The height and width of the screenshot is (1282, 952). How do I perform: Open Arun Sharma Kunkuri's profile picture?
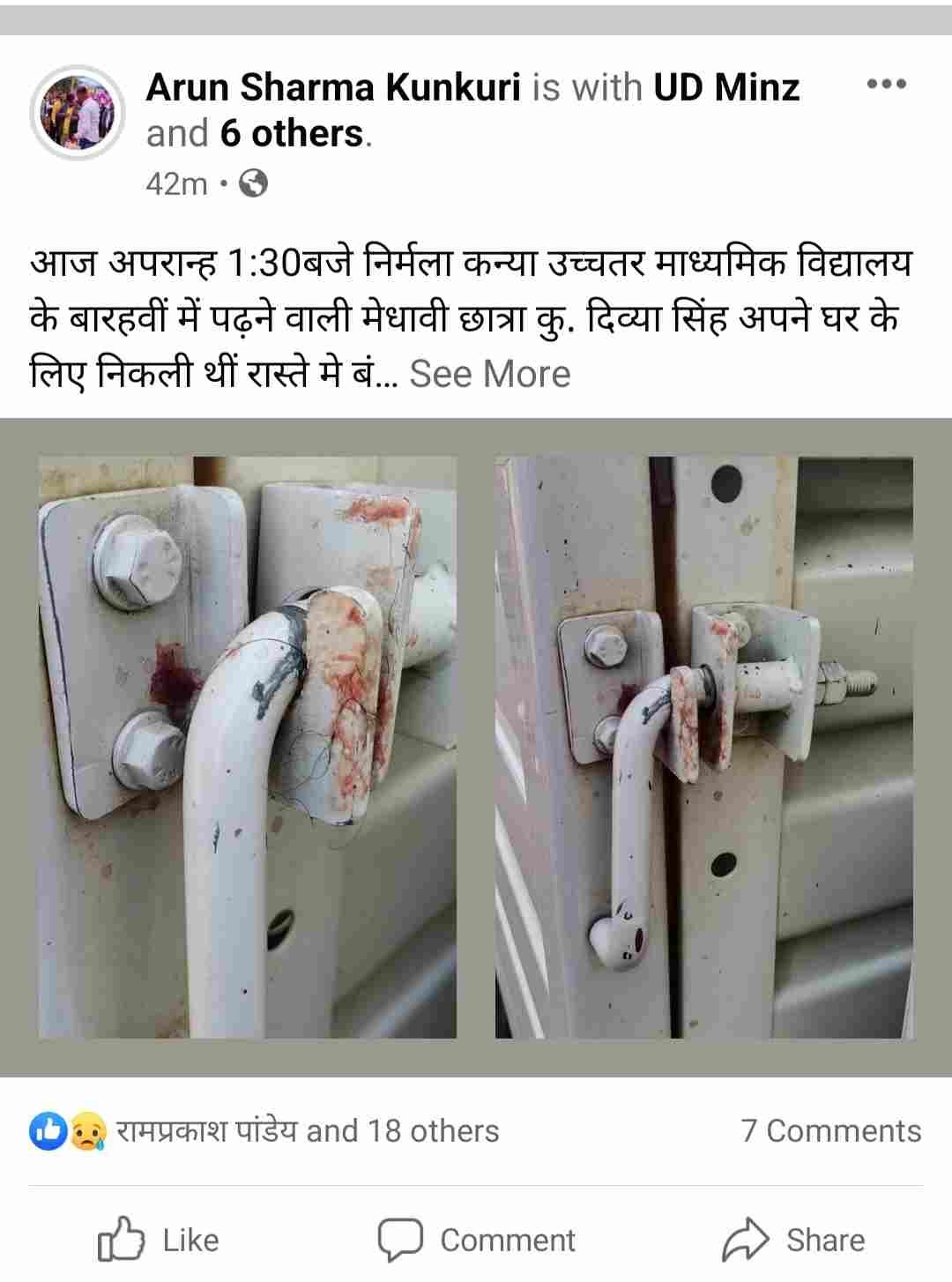(78, 112)
